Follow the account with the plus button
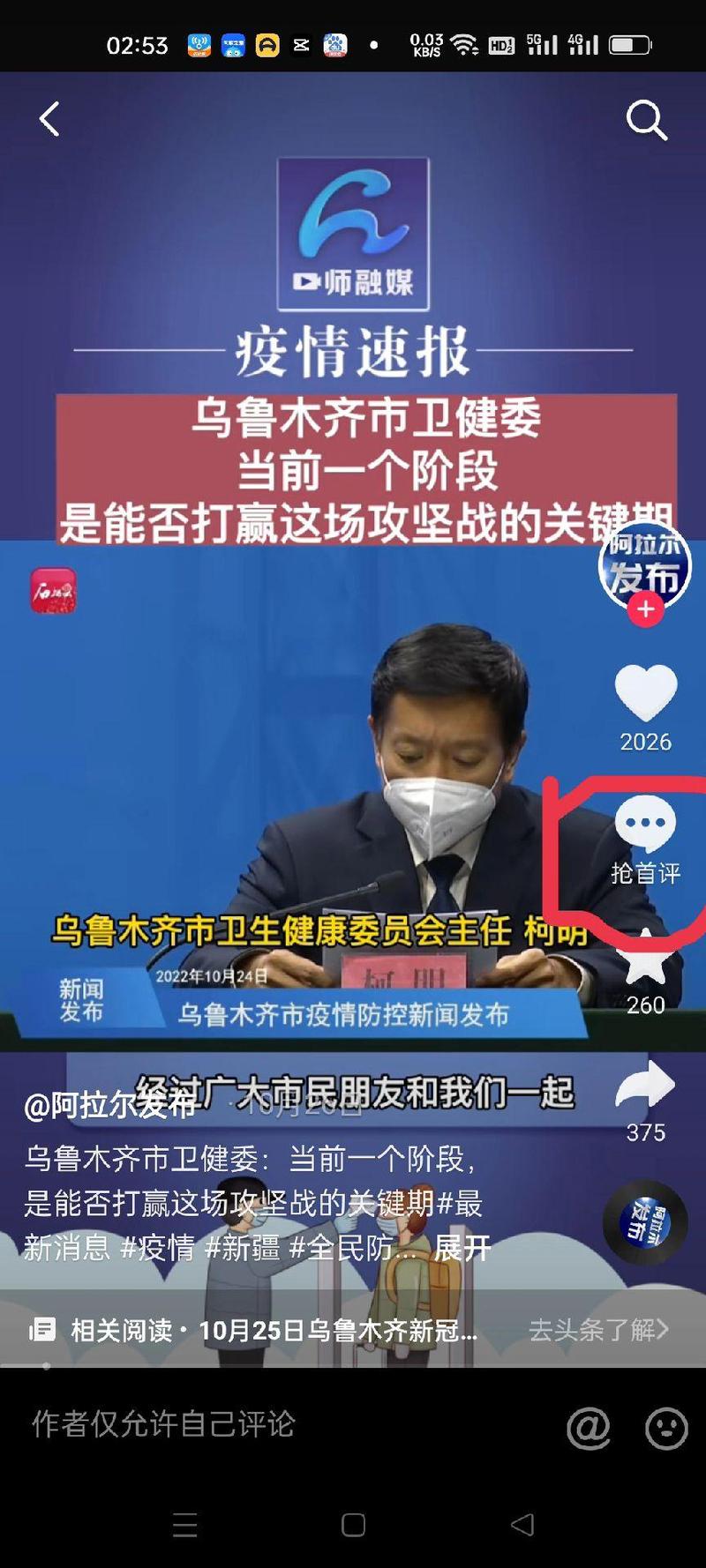Screen dimensions: 706x1568 (645, 608)
